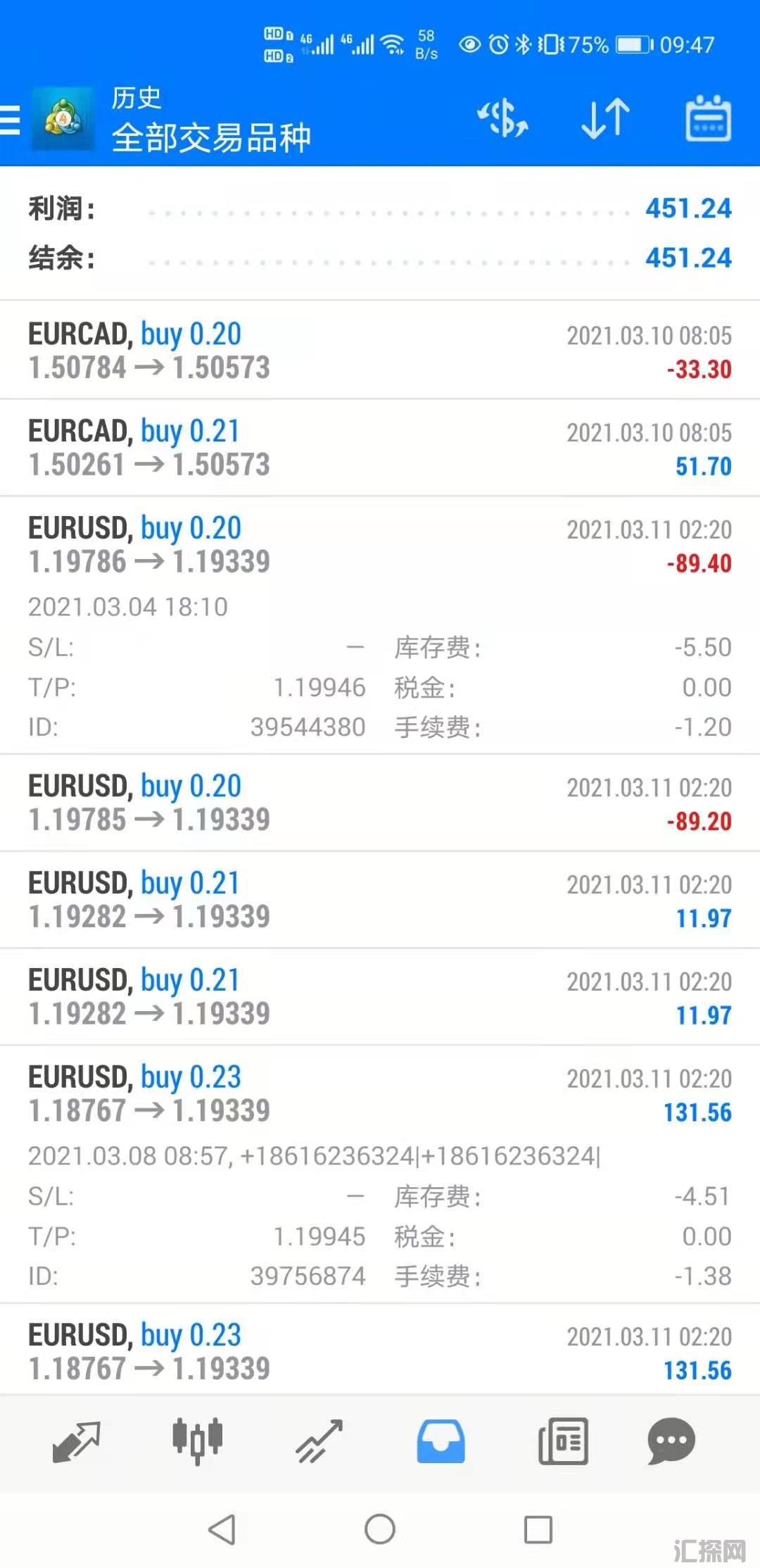Open the sort order options
760x1568 pixels.
[605, 118]
